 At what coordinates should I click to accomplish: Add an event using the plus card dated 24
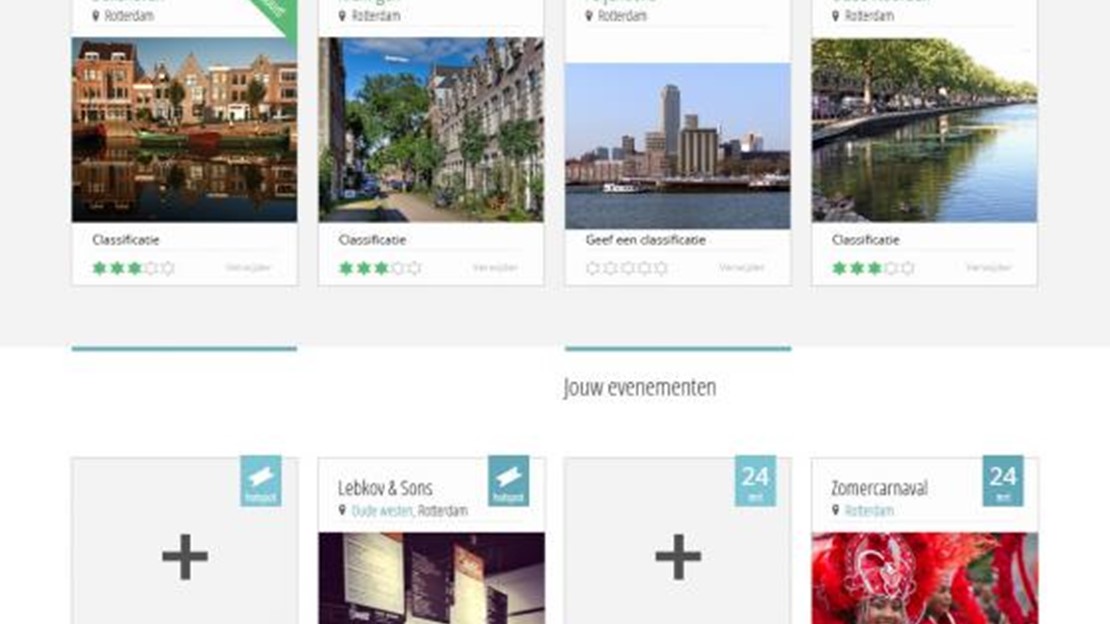tap(678, 557)
